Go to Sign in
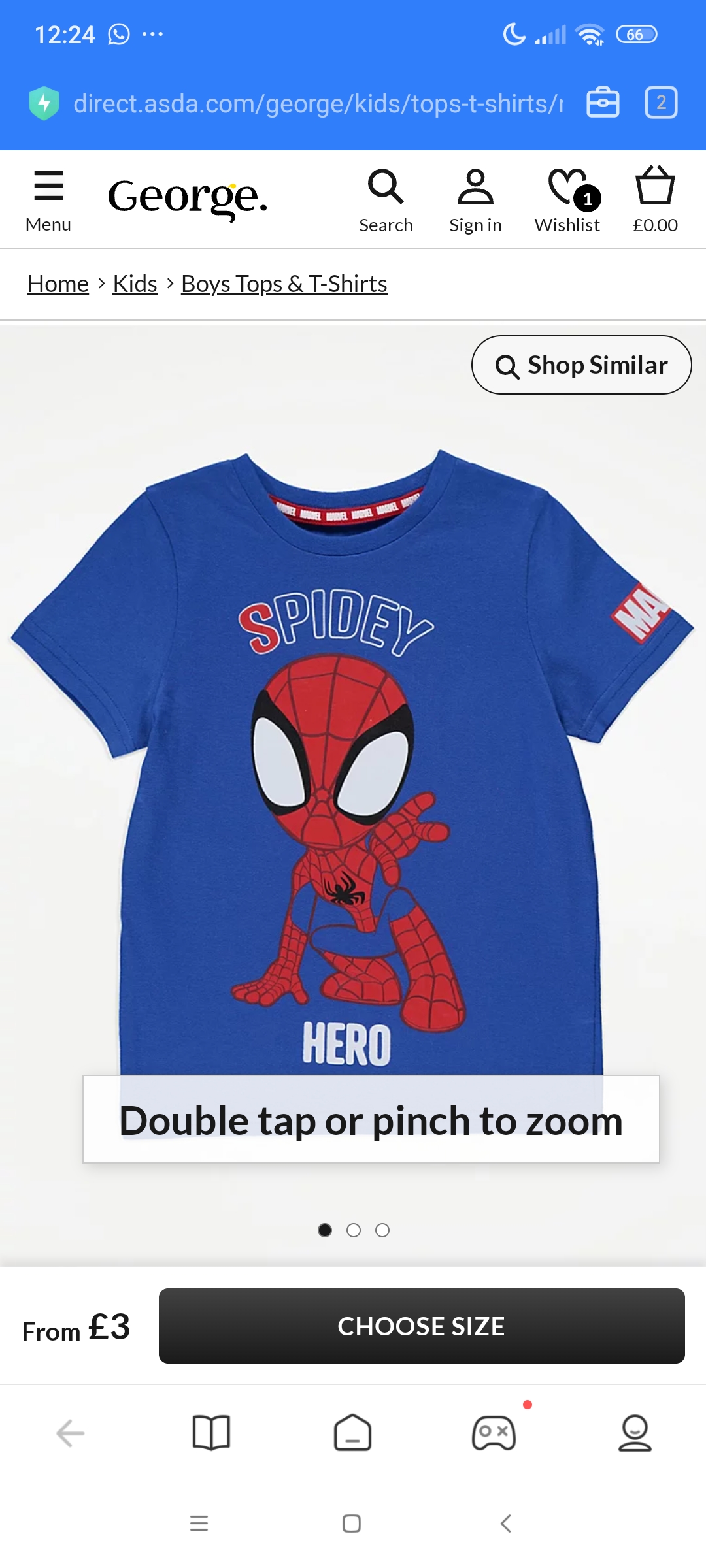 coord(475,200)
